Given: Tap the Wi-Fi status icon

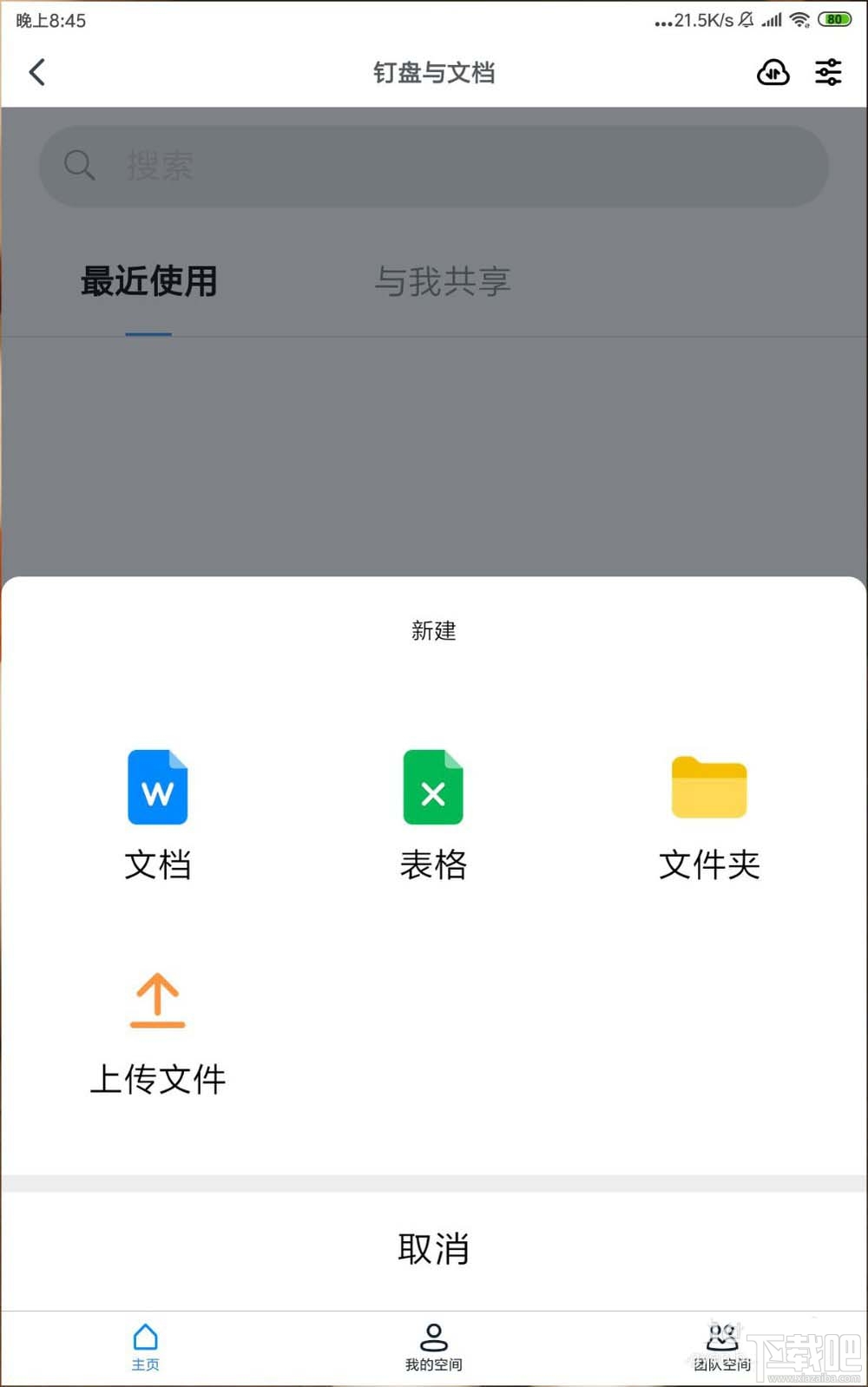Looking at the screenshot, I should tap(801, 20).
